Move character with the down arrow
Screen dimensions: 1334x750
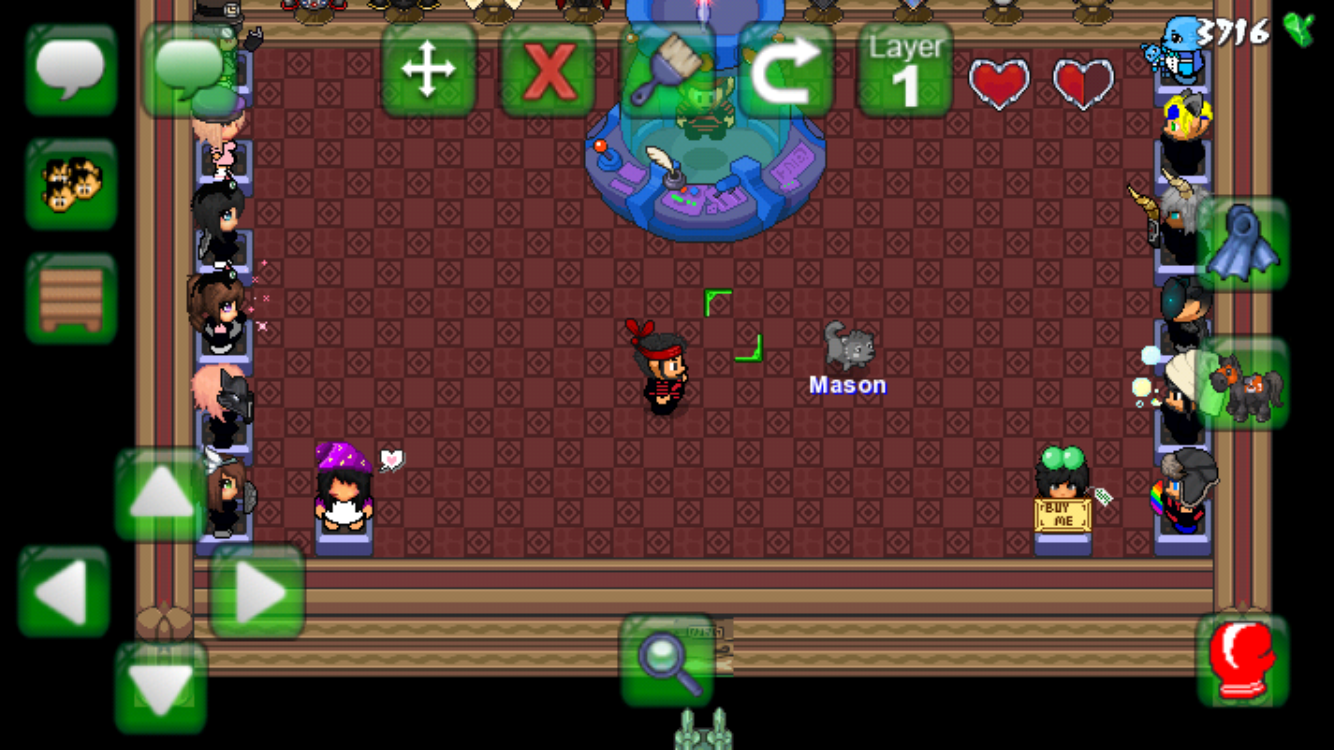pos(161,687)
